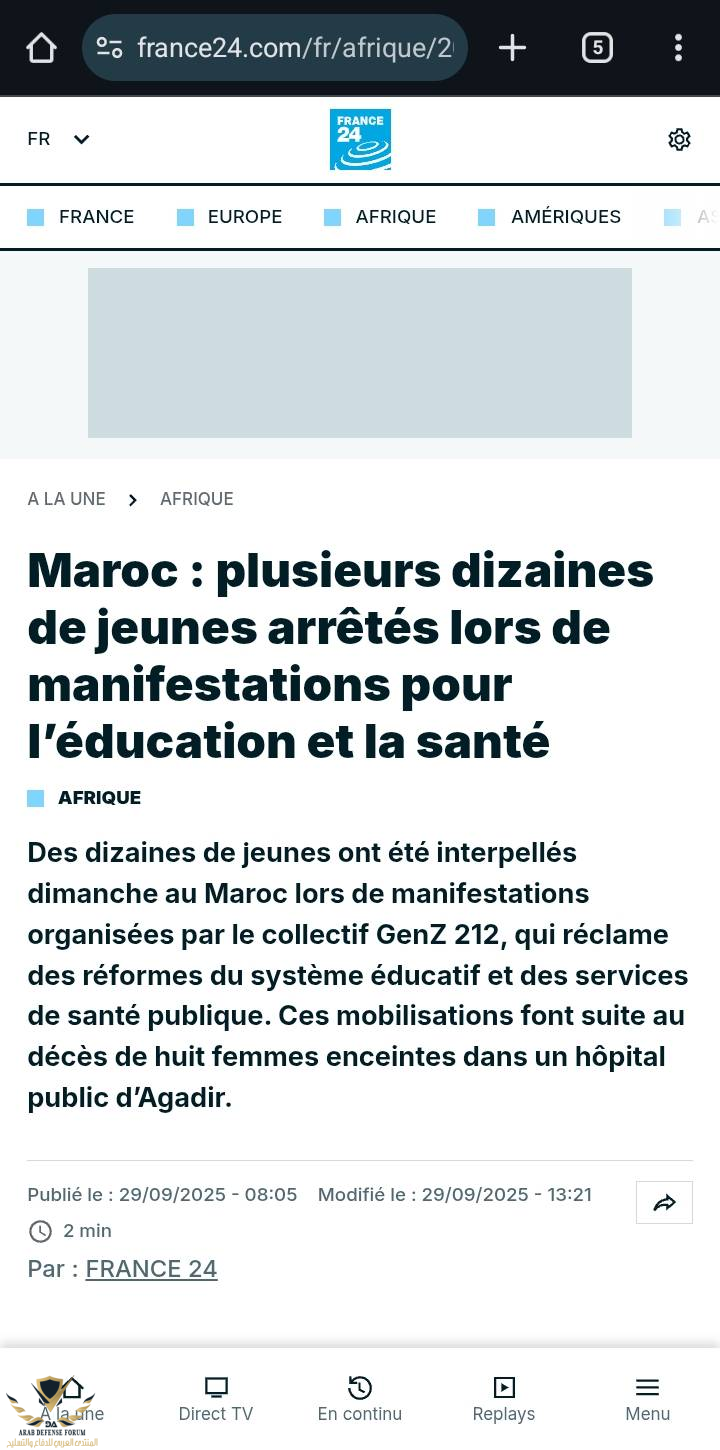Open the France 24 homepage logo

[360, 139]
